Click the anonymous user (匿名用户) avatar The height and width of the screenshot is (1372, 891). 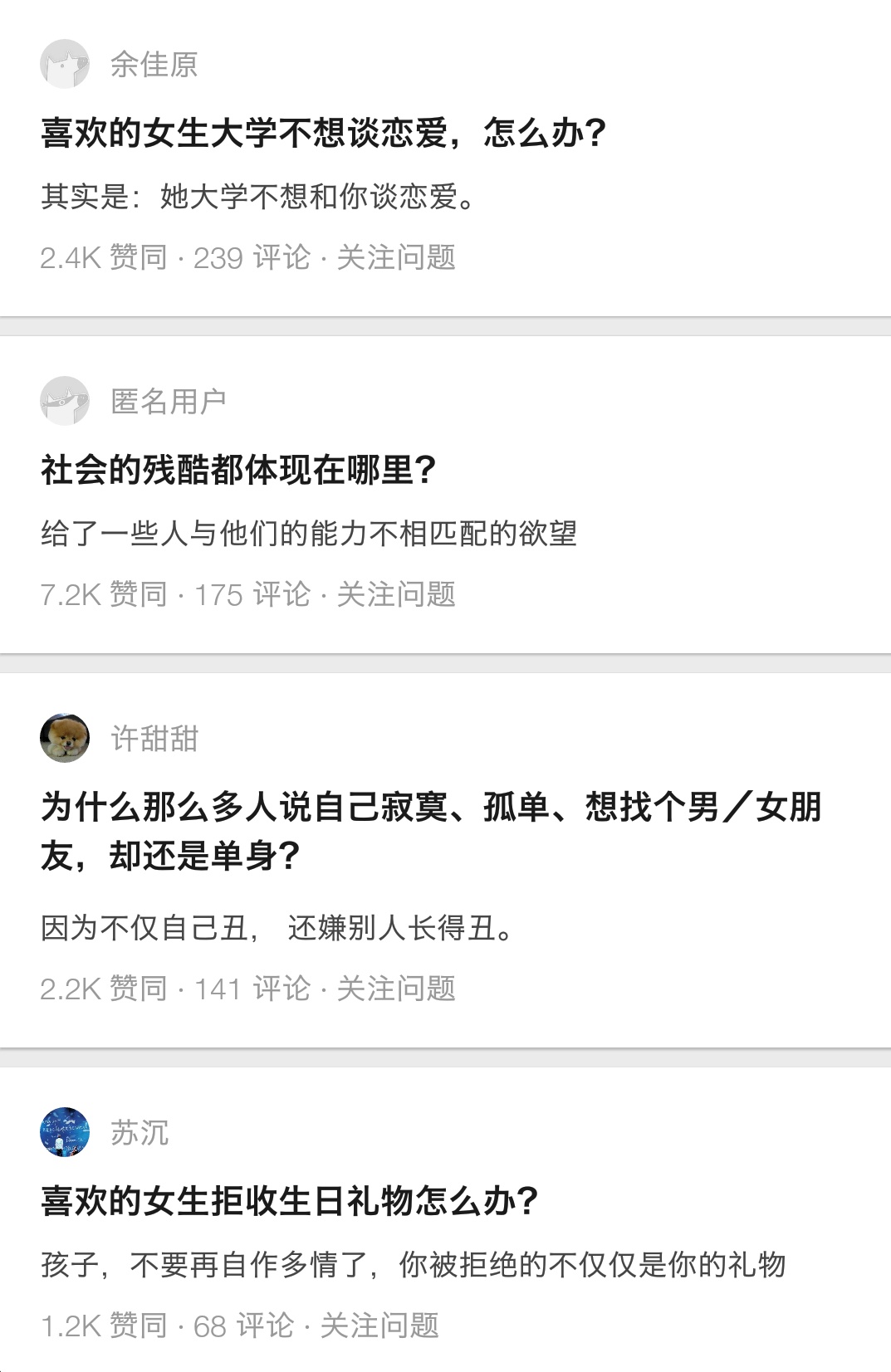click(65, 401)
